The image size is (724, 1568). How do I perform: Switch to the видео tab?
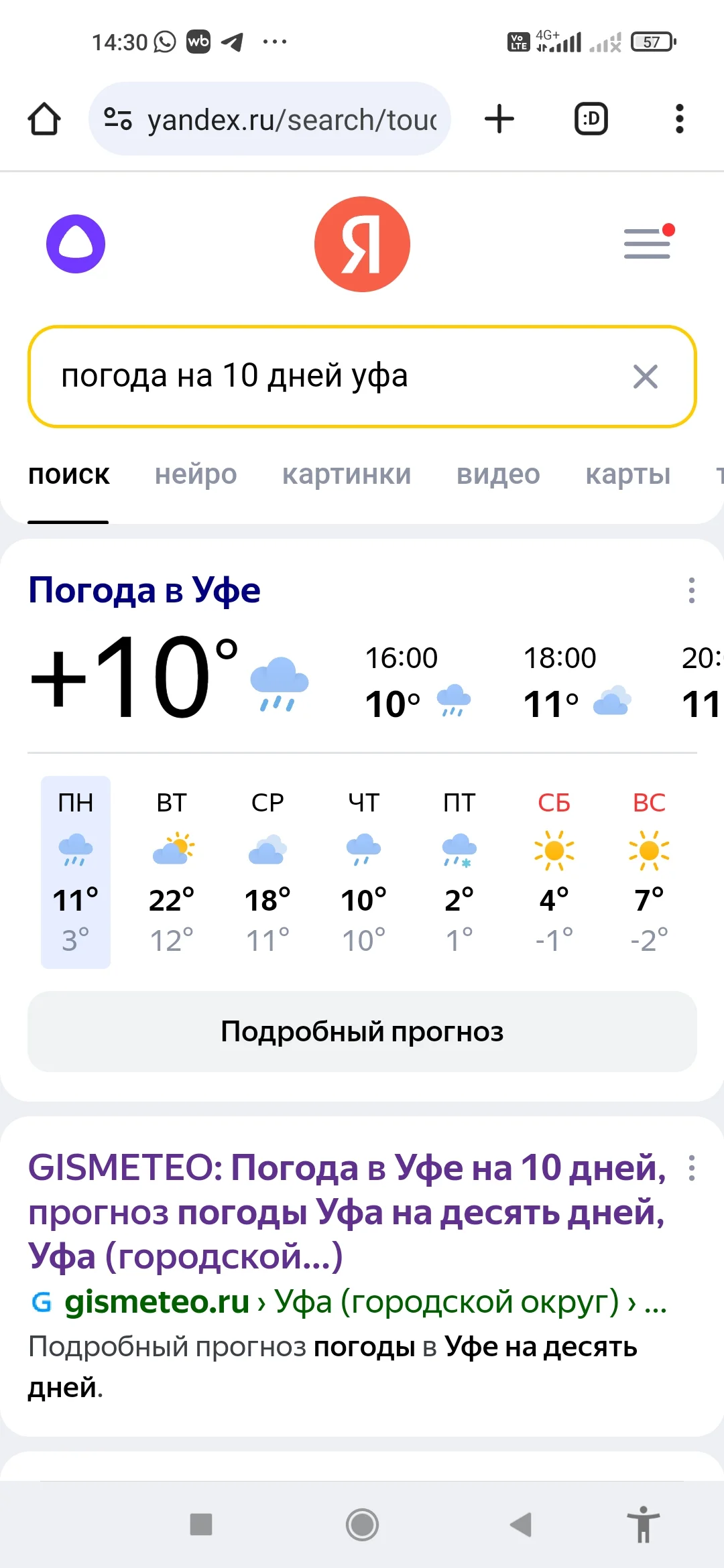pos(499,474)
